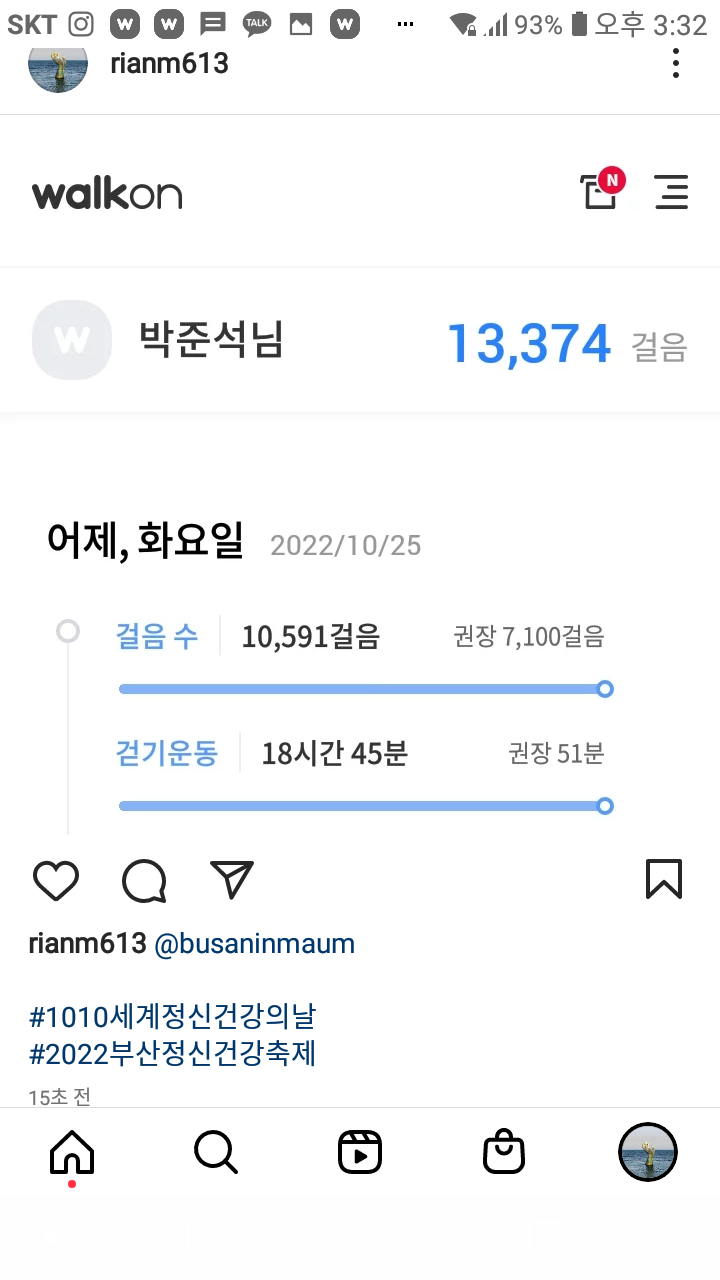Switch to the Shop tab
Screen dimensions: 720x1280
pyautogui.click(x=504, y=1153)
